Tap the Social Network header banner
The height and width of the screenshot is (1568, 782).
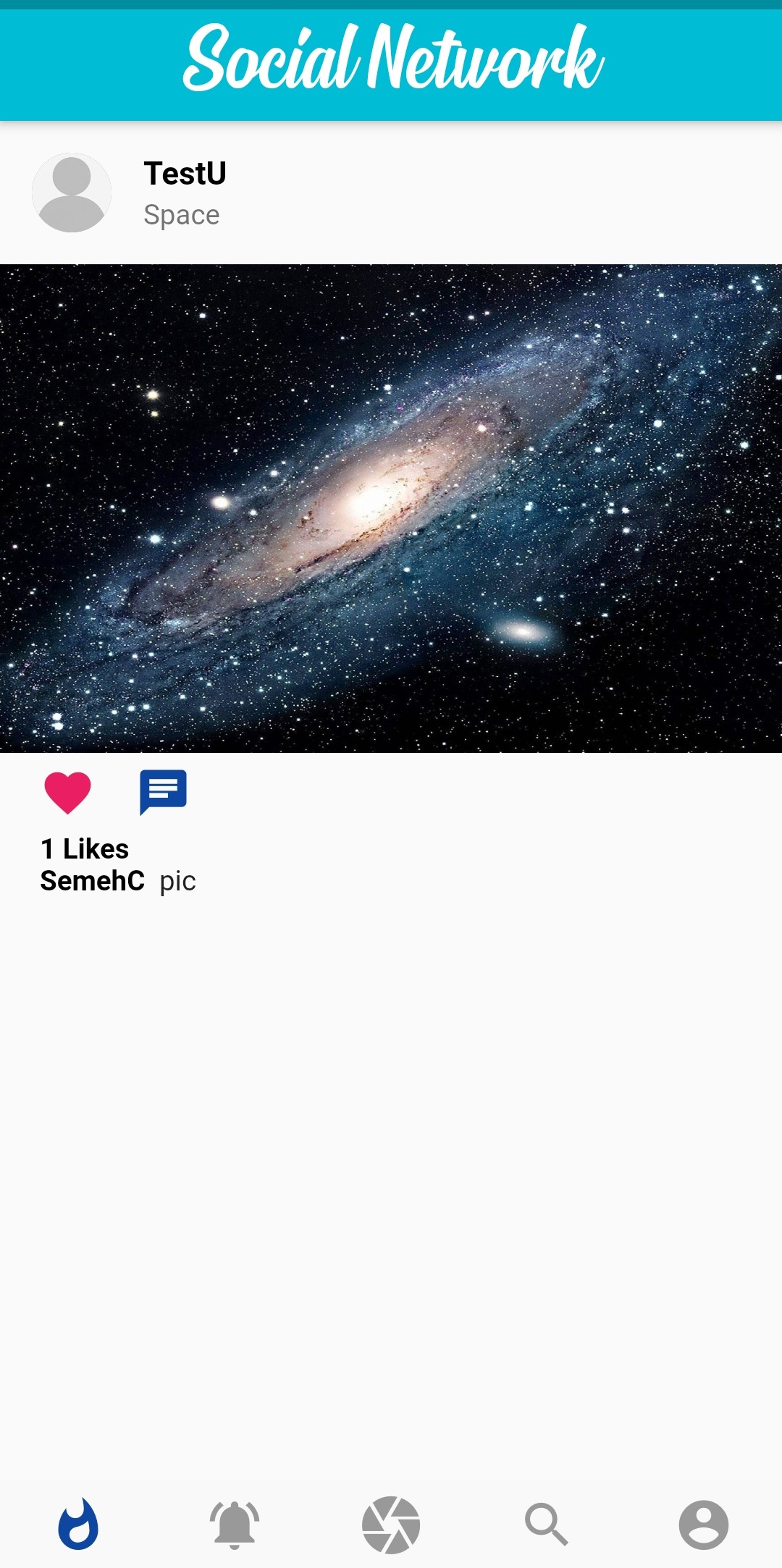click(x=391, y=62)
